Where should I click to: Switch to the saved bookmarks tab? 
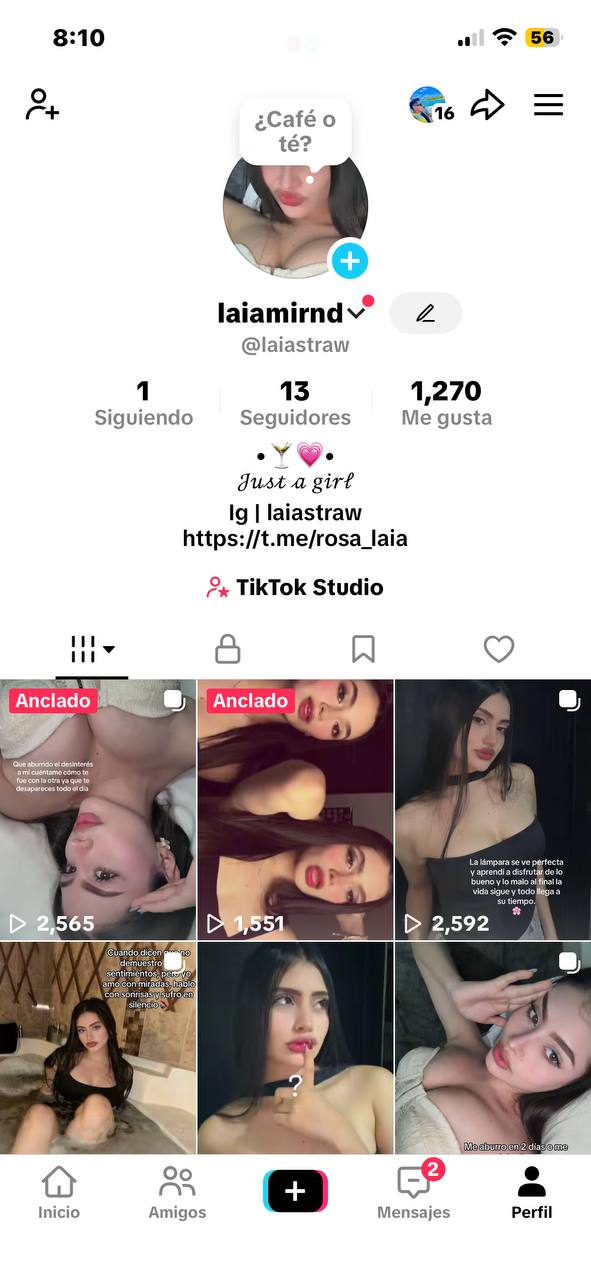pyautogui.click(x=363, y=650)
